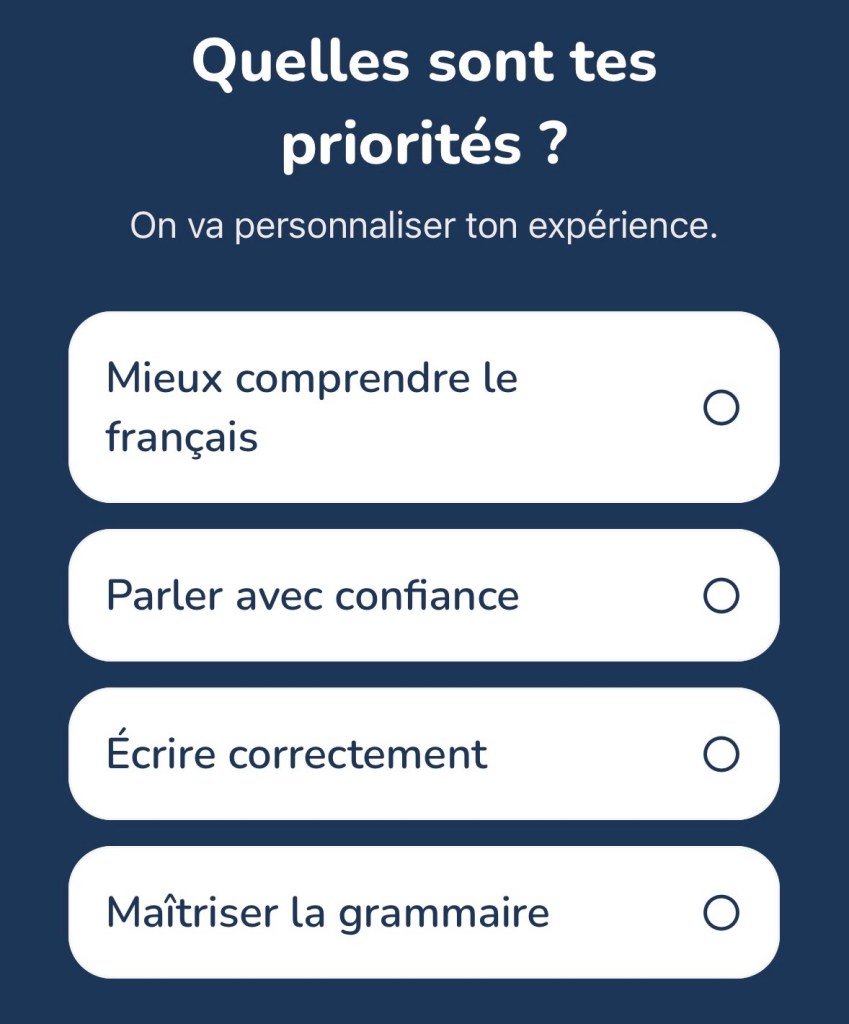Tap the text label 'Parler avec confiance'

(311, 594)
